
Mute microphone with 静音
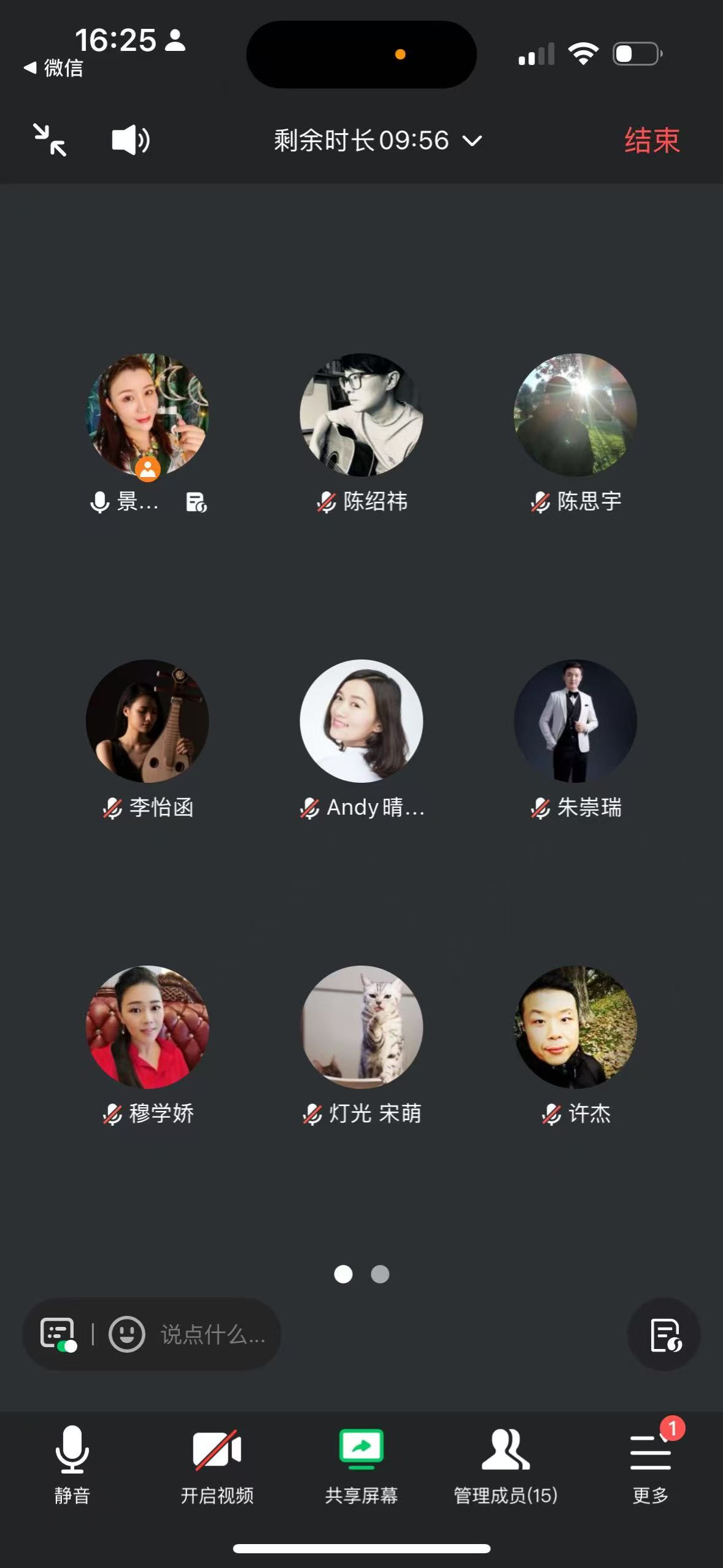click(x=72, y=1464)
